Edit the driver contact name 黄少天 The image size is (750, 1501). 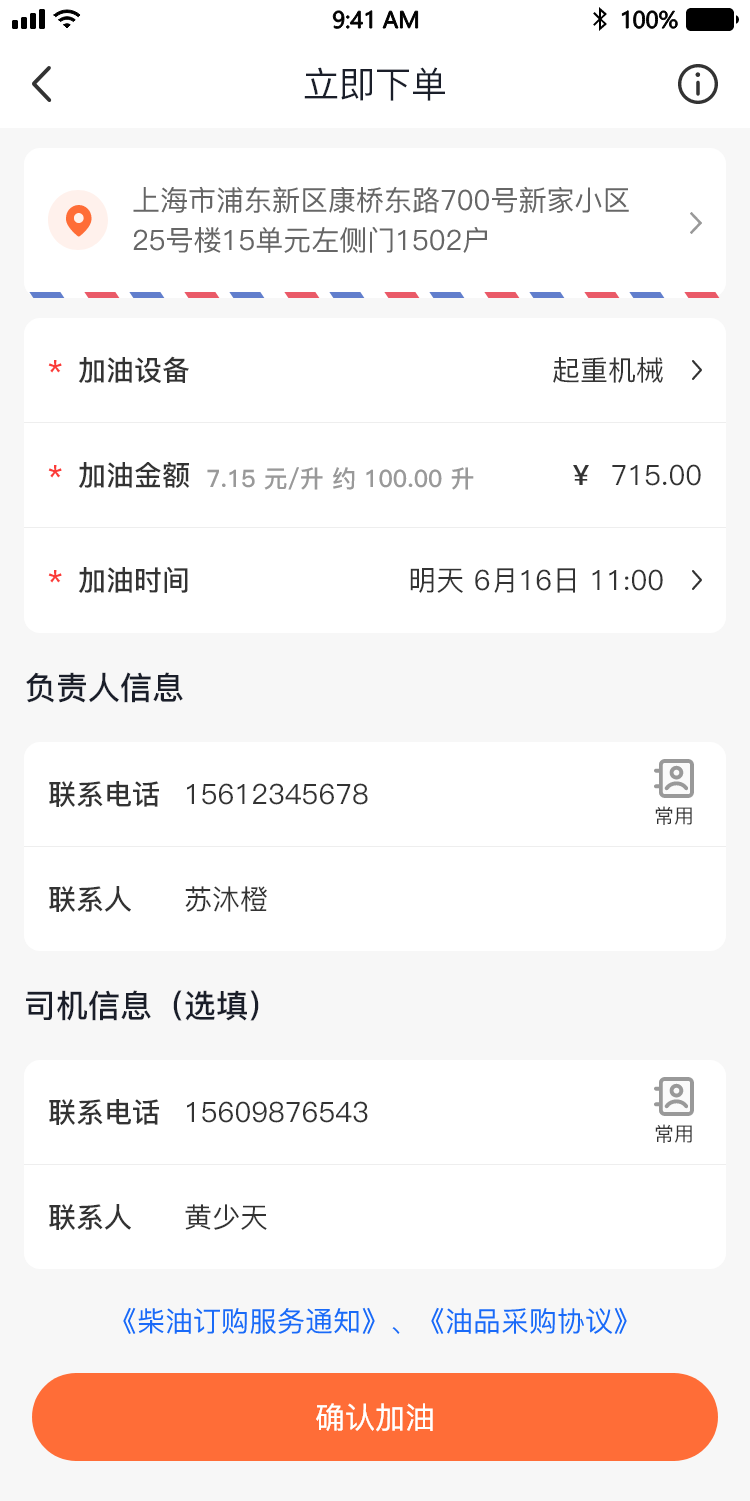click(225, 1217)
